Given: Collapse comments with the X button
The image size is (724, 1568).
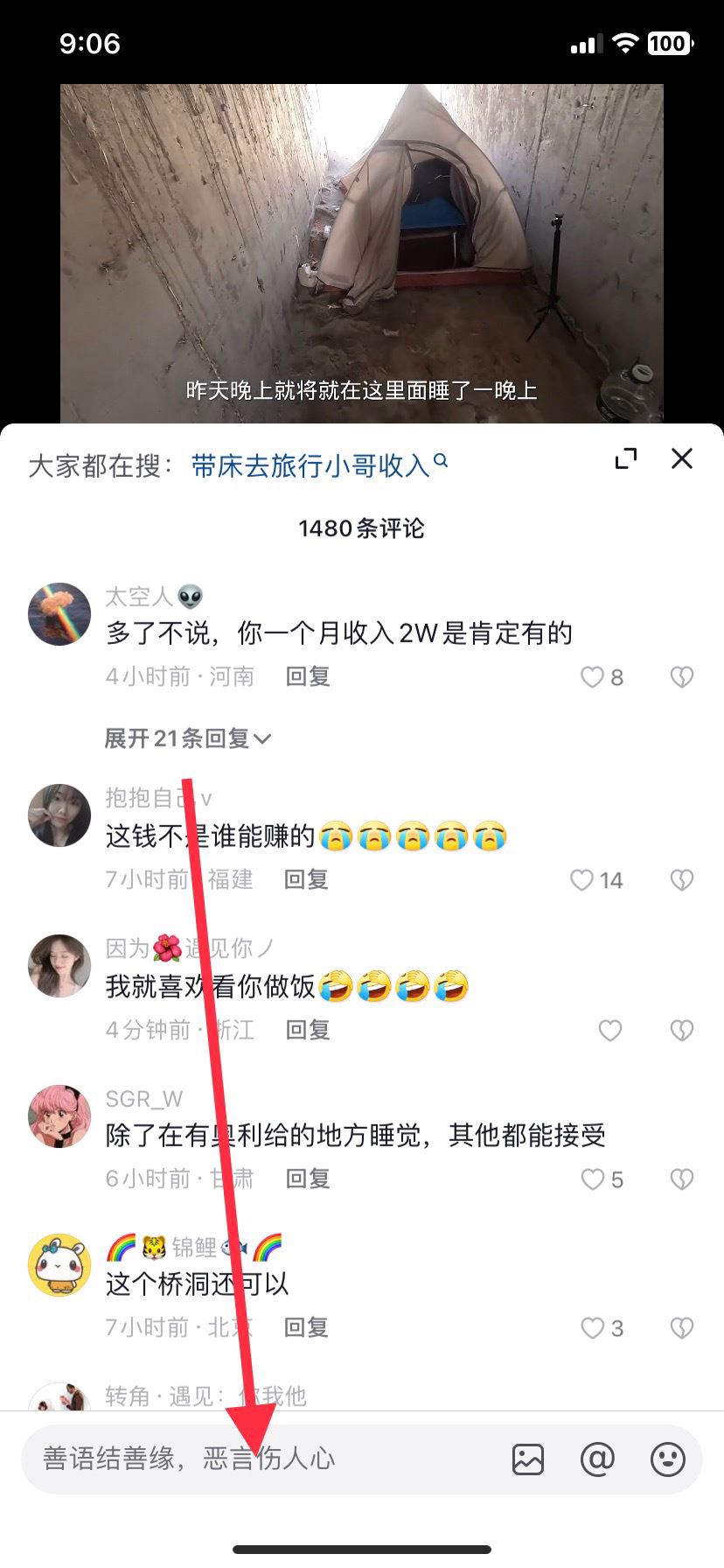Looking at the screenshot, I should [681, 458].
